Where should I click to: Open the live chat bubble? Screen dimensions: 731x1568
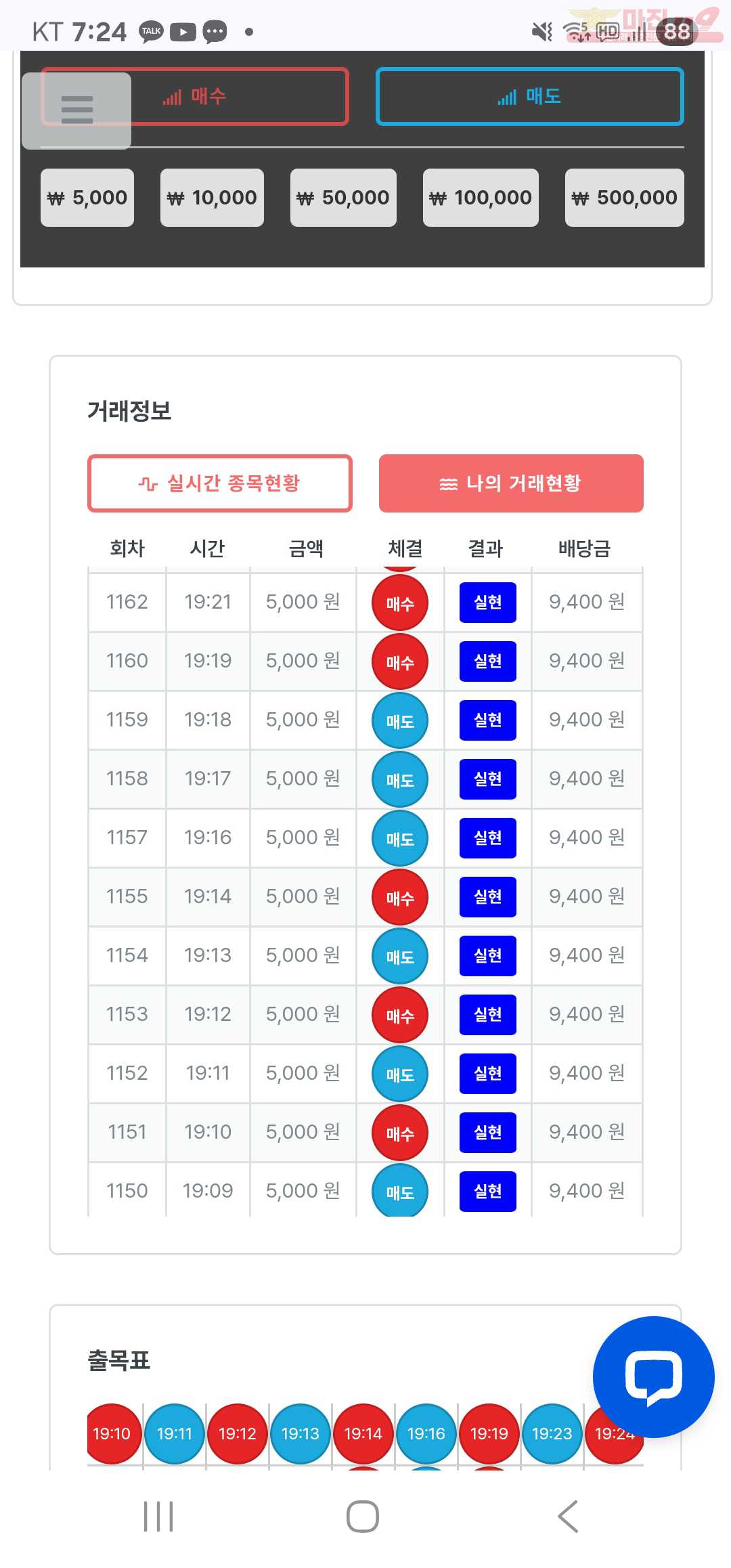[x=653, y=1377]
